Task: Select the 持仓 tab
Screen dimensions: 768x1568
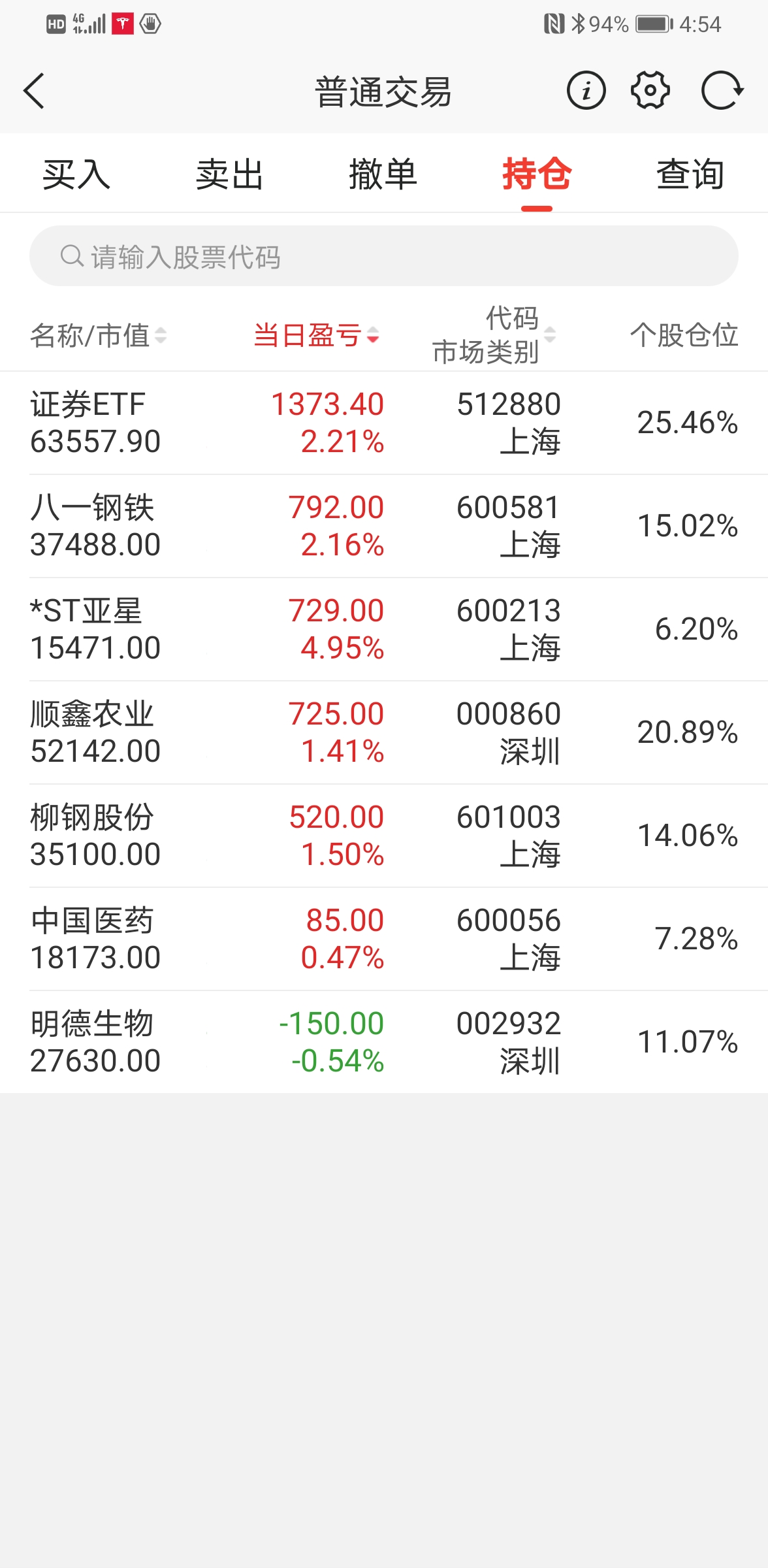Action: (537, 174)
